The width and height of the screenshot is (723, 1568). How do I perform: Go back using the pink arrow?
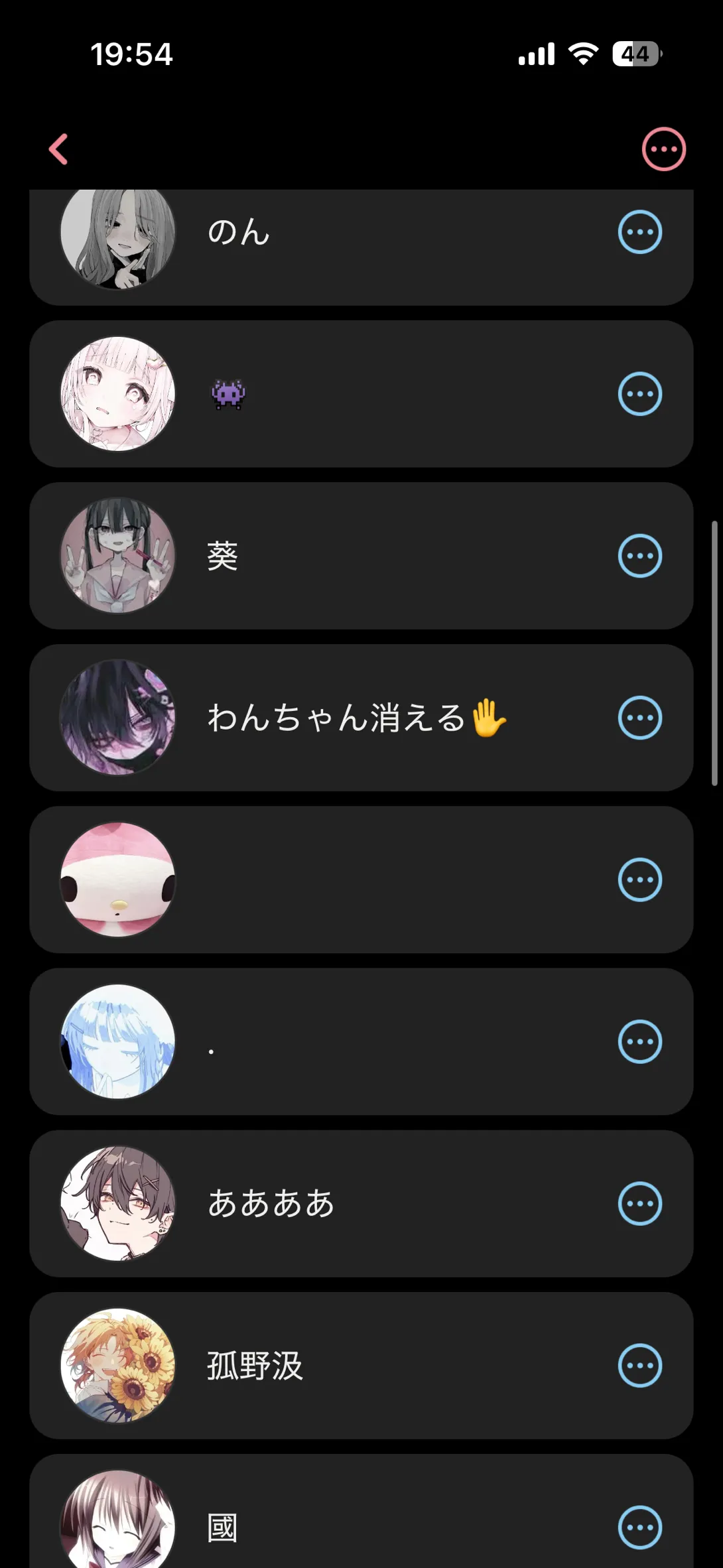point(58,149)
